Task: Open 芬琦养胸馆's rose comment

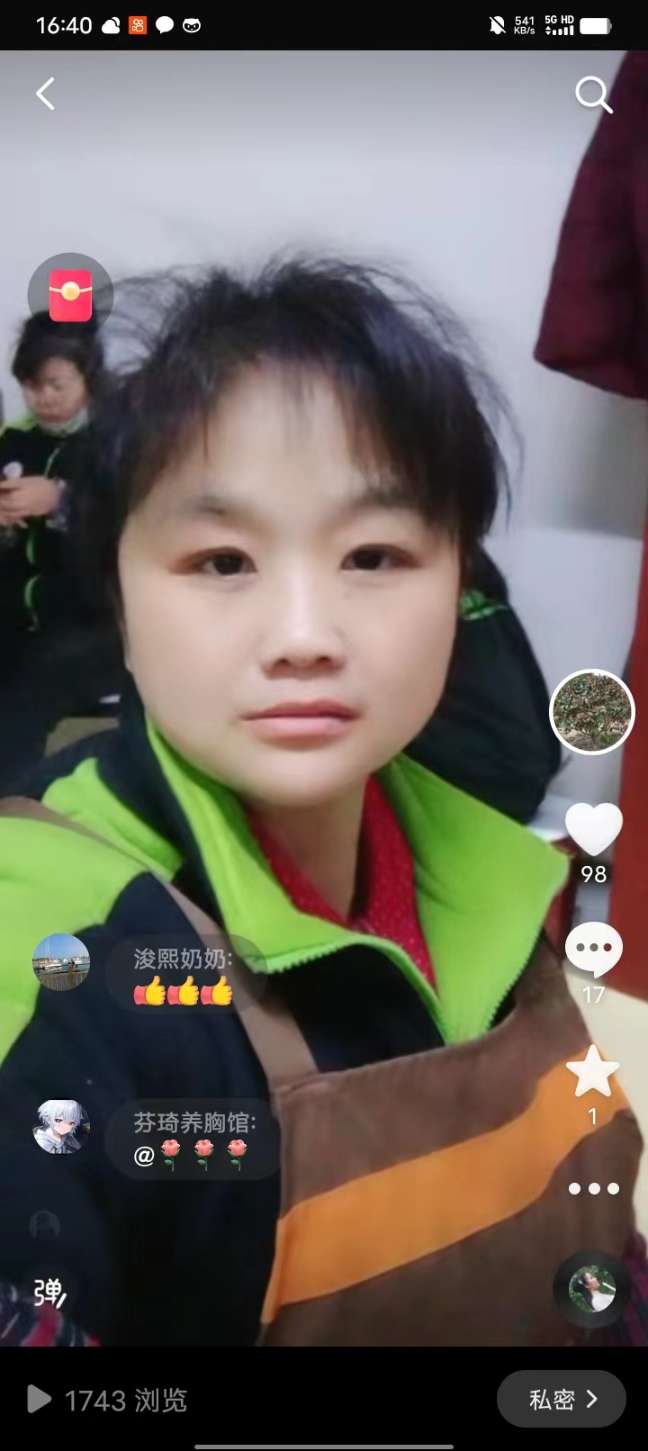Action: point(193,1139)
